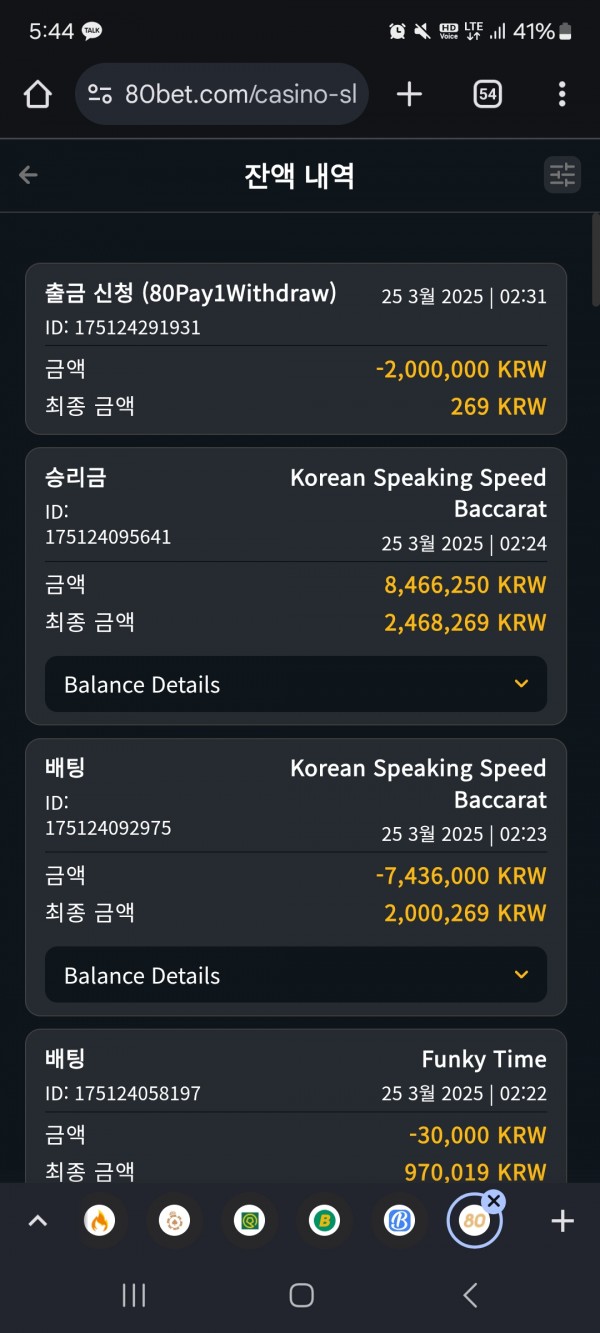This screenshot has height=1333, width=600.
Task: Go to the phone's home screen
Action: point(301,1296)
